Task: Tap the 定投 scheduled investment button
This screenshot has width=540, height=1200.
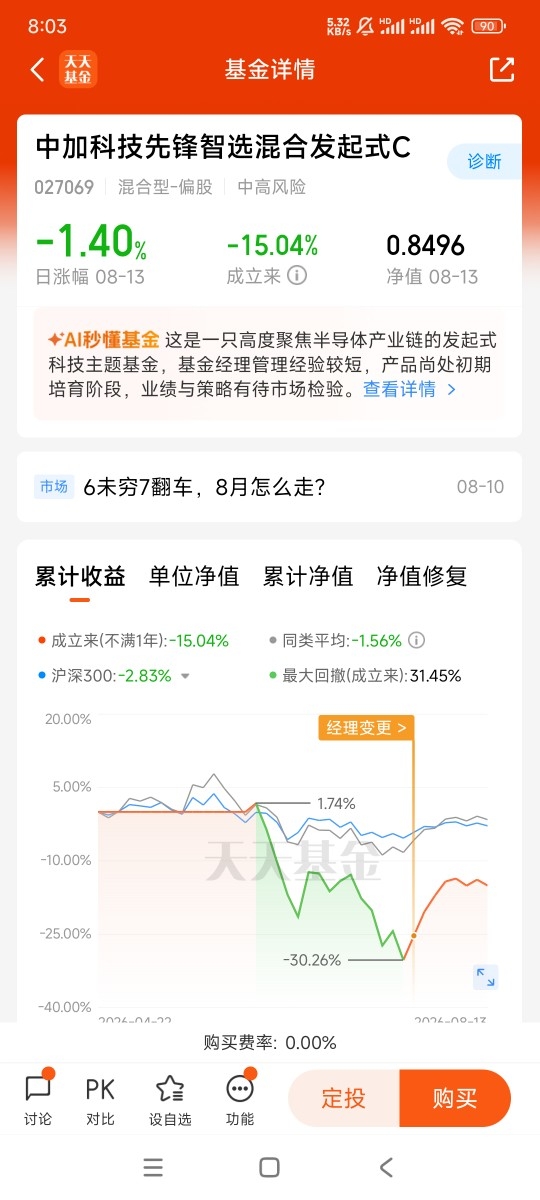Action: coord(344,1098)
